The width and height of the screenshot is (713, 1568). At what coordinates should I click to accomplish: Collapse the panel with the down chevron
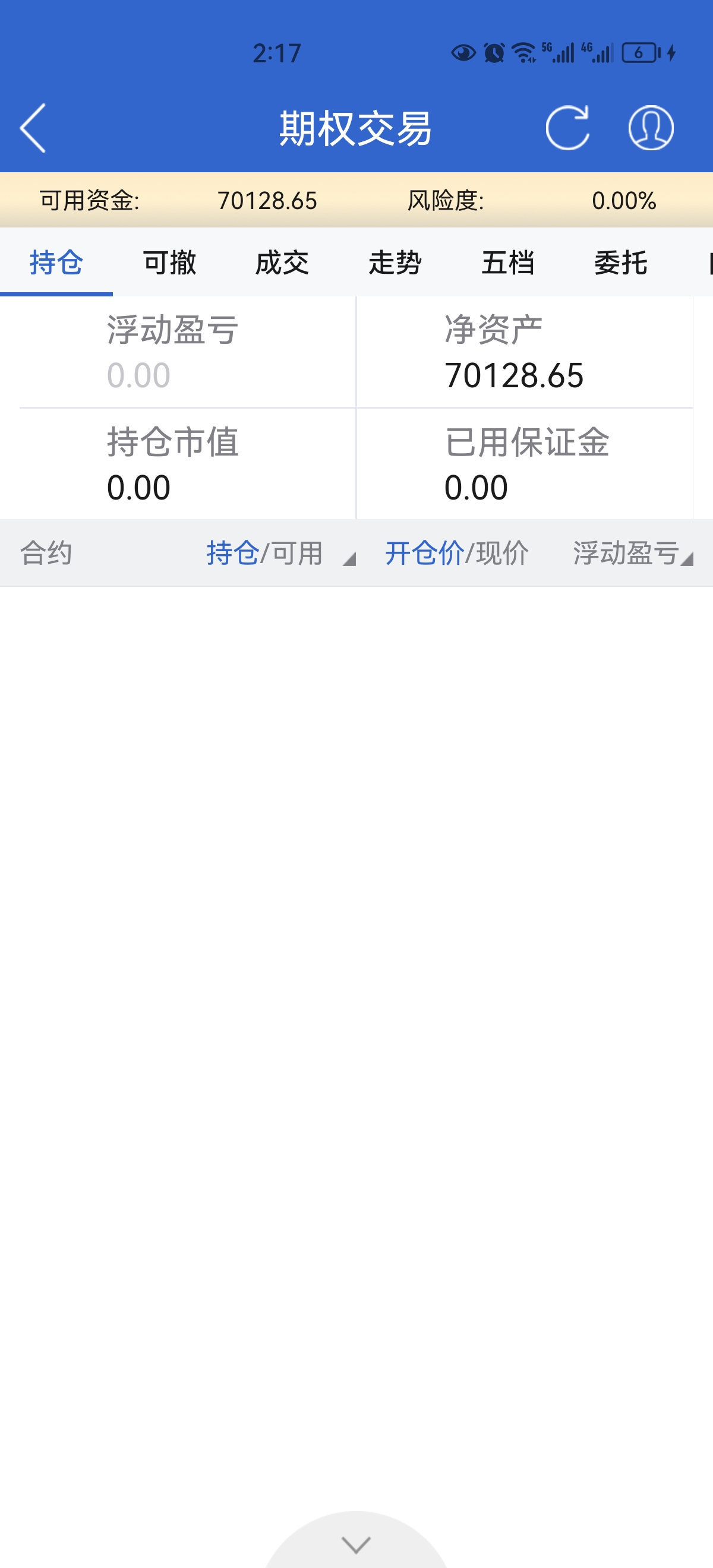pyautogui.click(x=356, y=1544)
